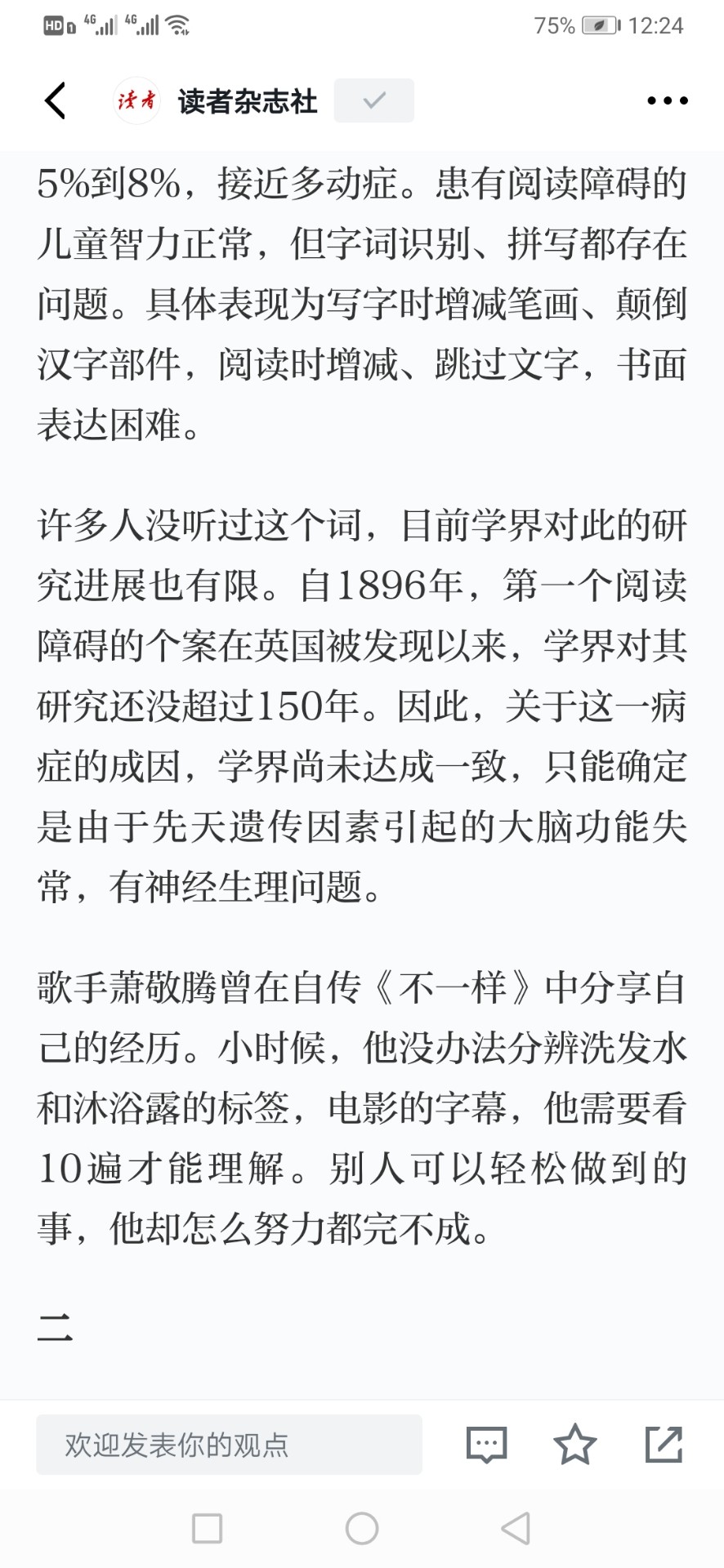Tap the system back triangle
The image size is (724, 1568).
(516, 1528)
